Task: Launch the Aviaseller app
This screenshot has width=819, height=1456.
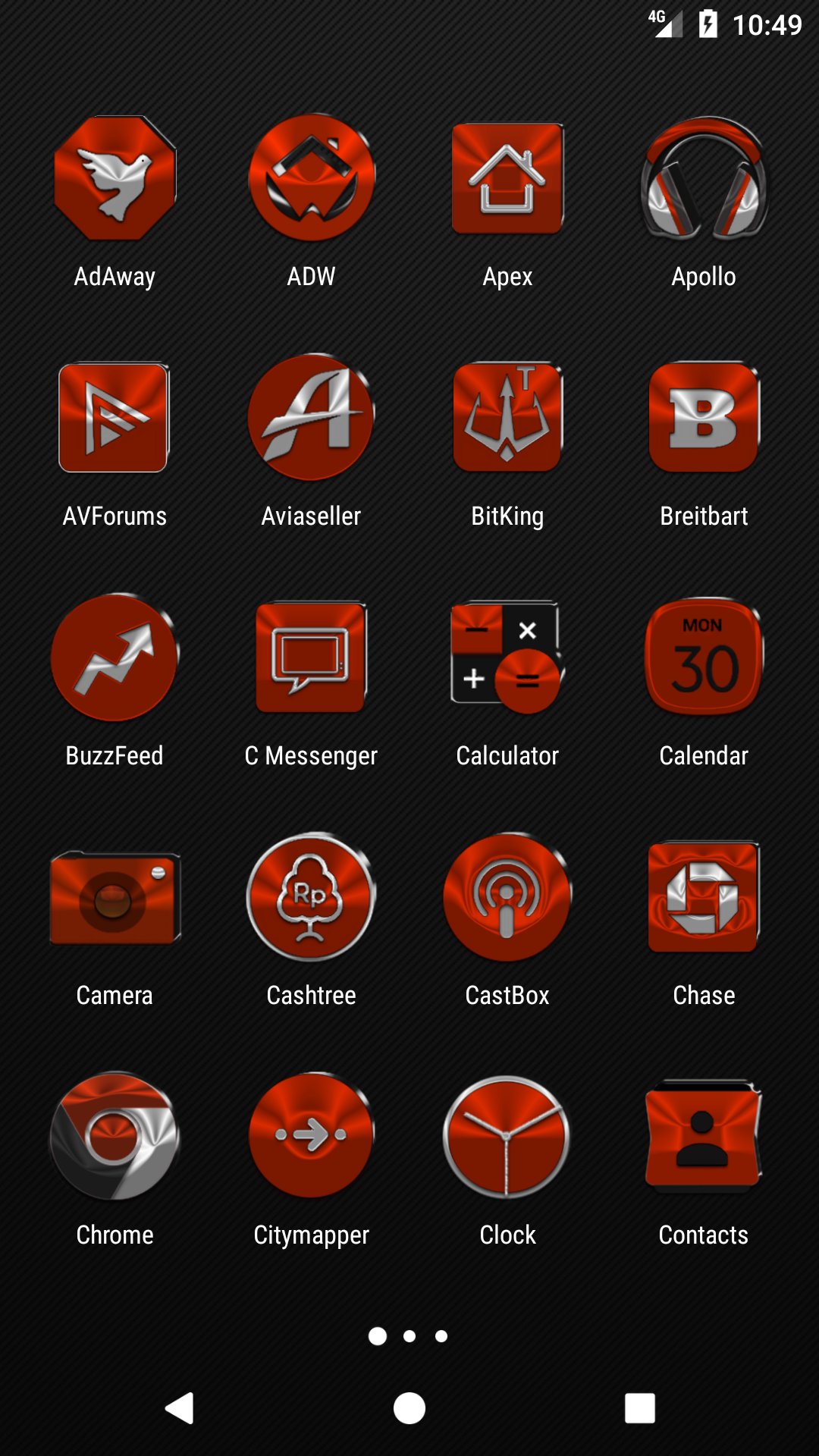Action: (311, 418)
